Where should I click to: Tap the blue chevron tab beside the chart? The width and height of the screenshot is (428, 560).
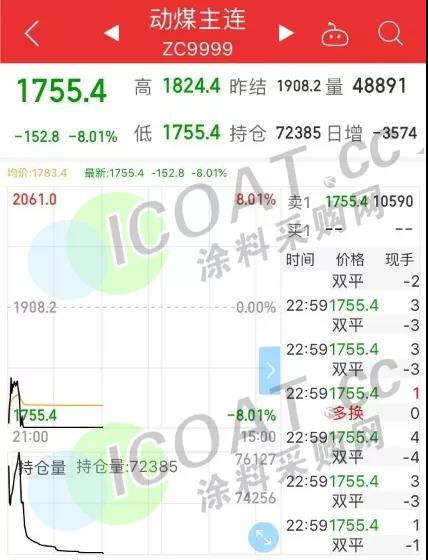(270, 370)
